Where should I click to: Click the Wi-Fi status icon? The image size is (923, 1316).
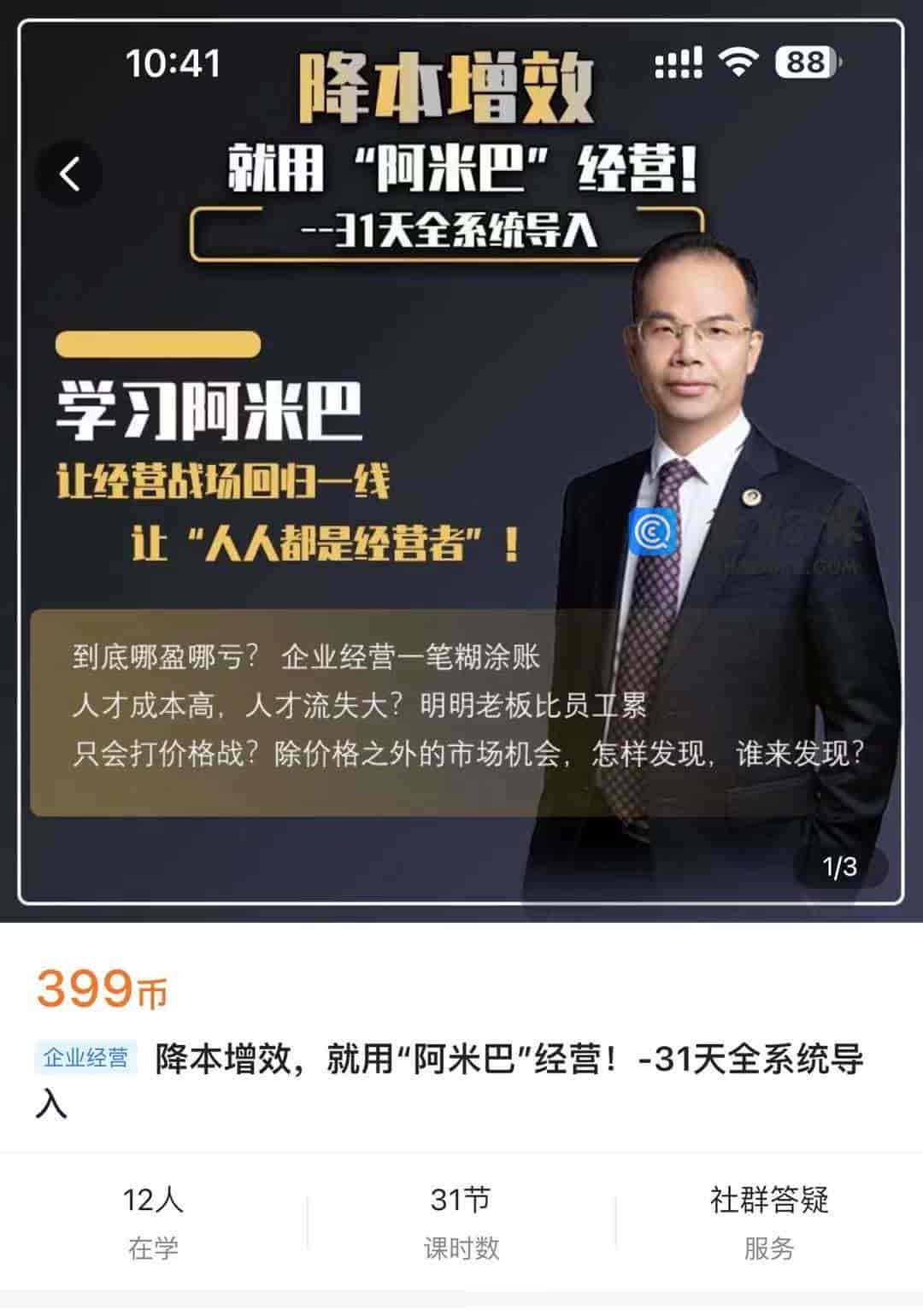(x=740, y=62)
